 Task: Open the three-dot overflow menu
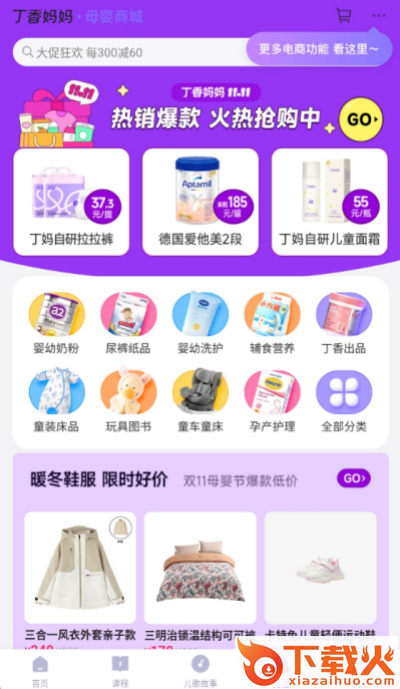(x=378, y=16)
